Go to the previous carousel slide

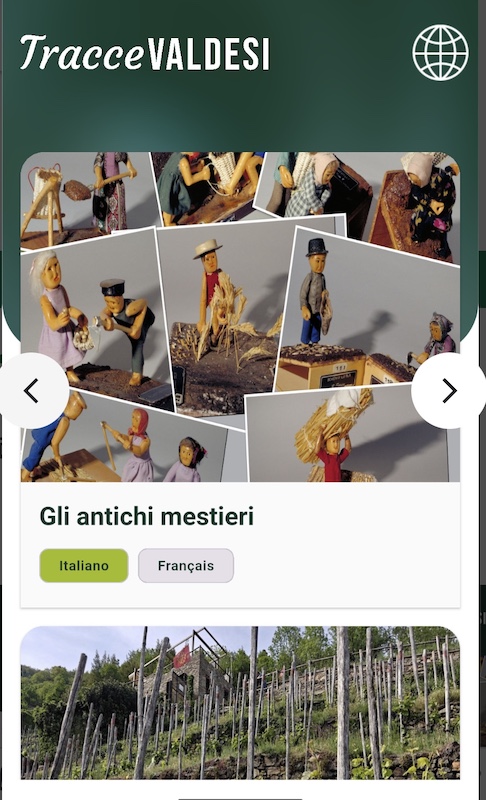[32, 391]
